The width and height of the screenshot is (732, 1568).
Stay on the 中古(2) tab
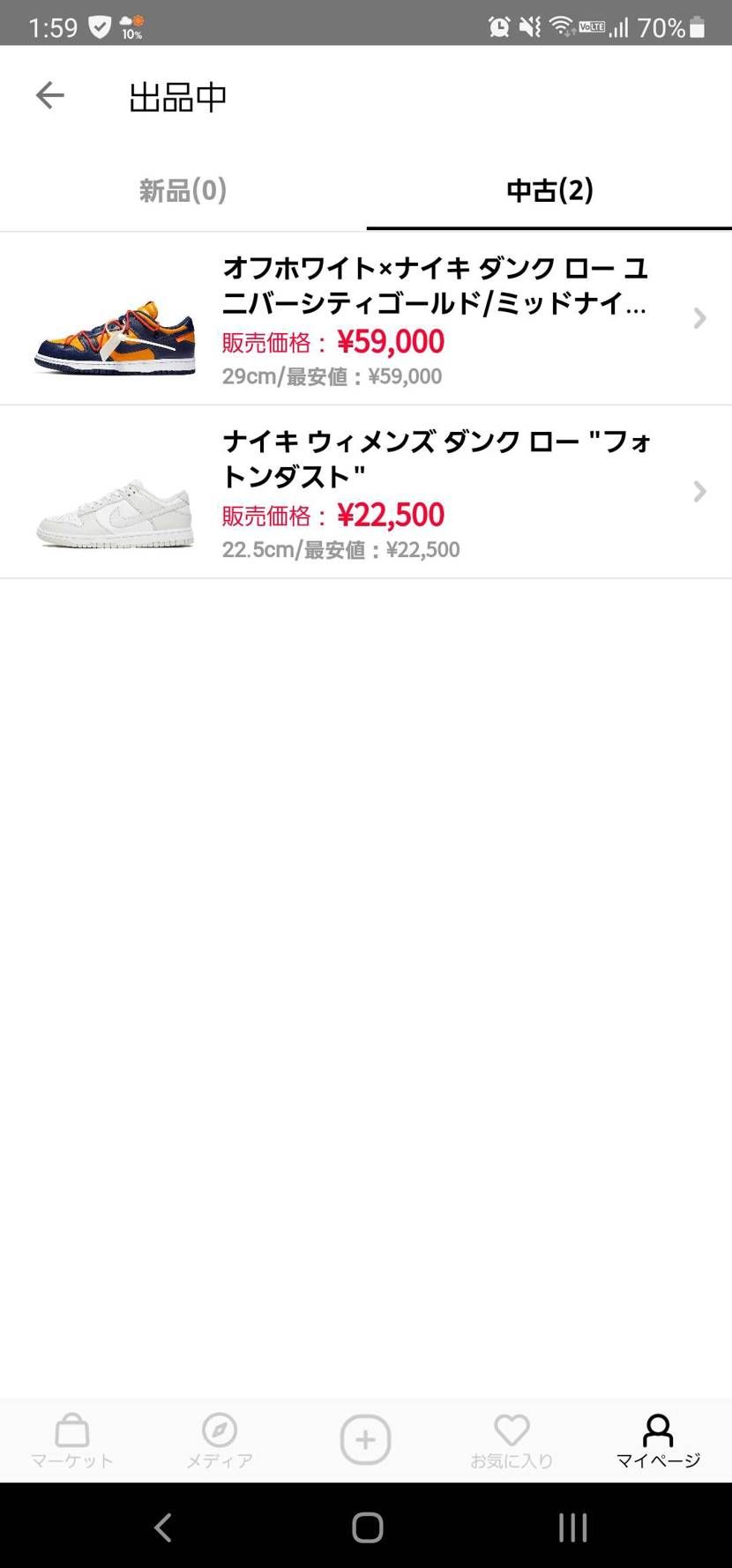[x=549, y=189]
